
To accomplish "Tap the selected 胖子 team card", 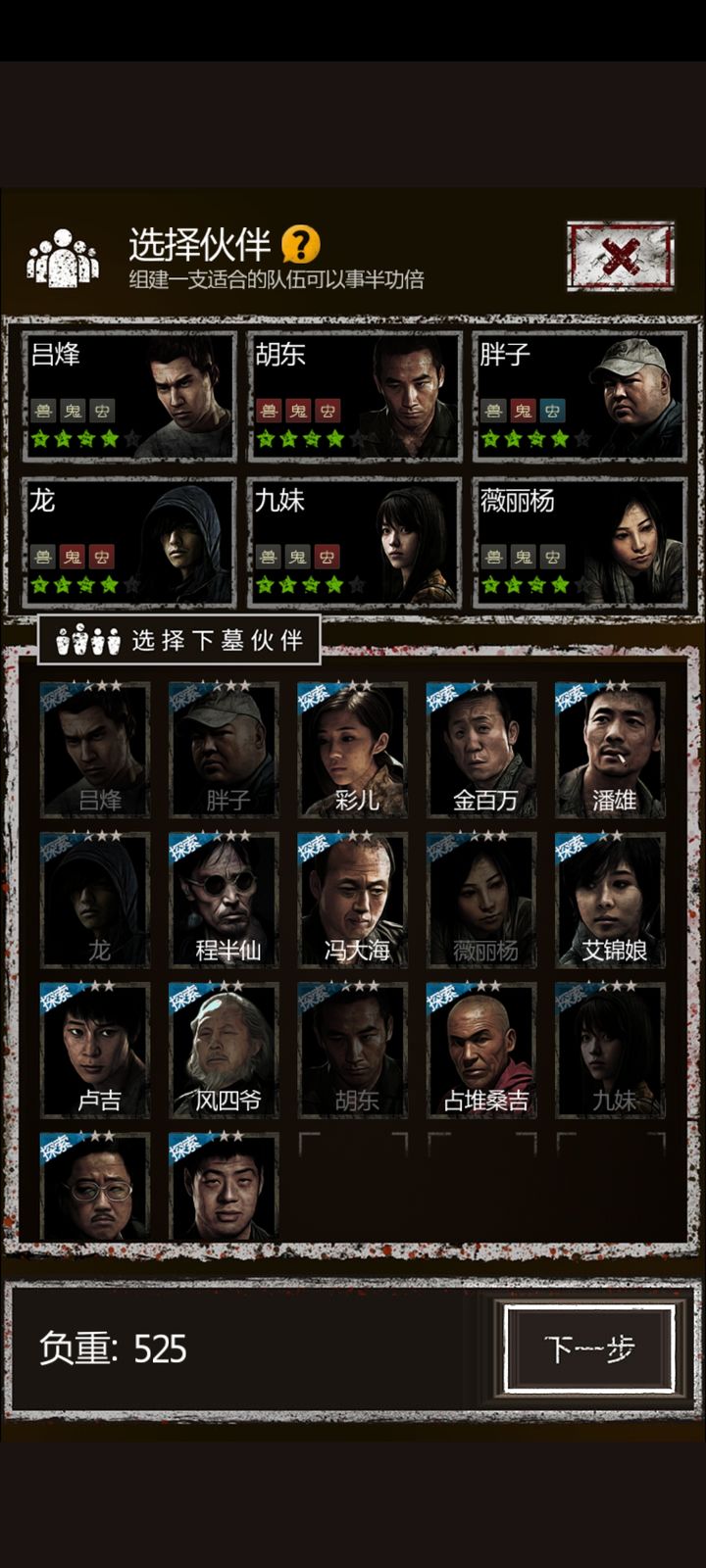I will coord(580,397).
